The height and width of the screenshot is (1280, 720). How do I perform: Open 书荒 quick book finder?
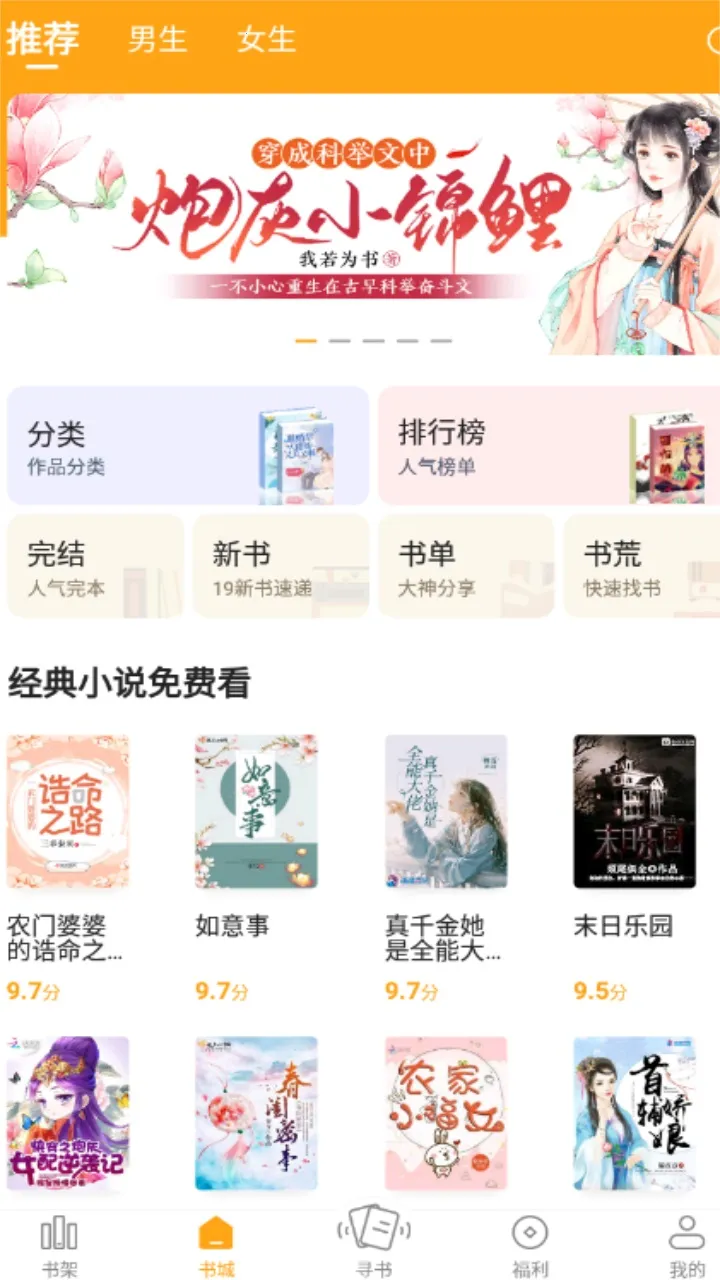pos(640,567)
